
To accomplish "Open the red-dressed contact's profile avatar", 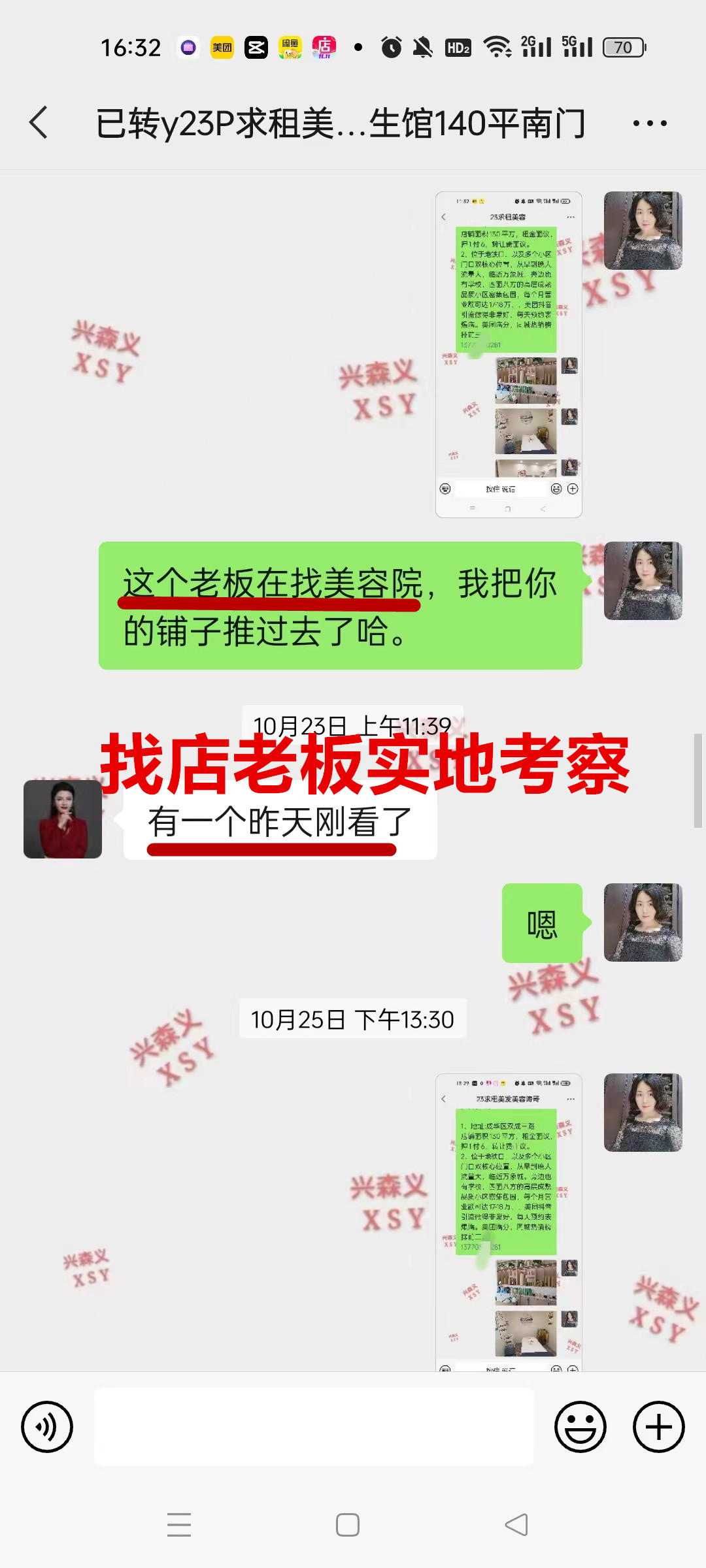I will click(63, 819).
